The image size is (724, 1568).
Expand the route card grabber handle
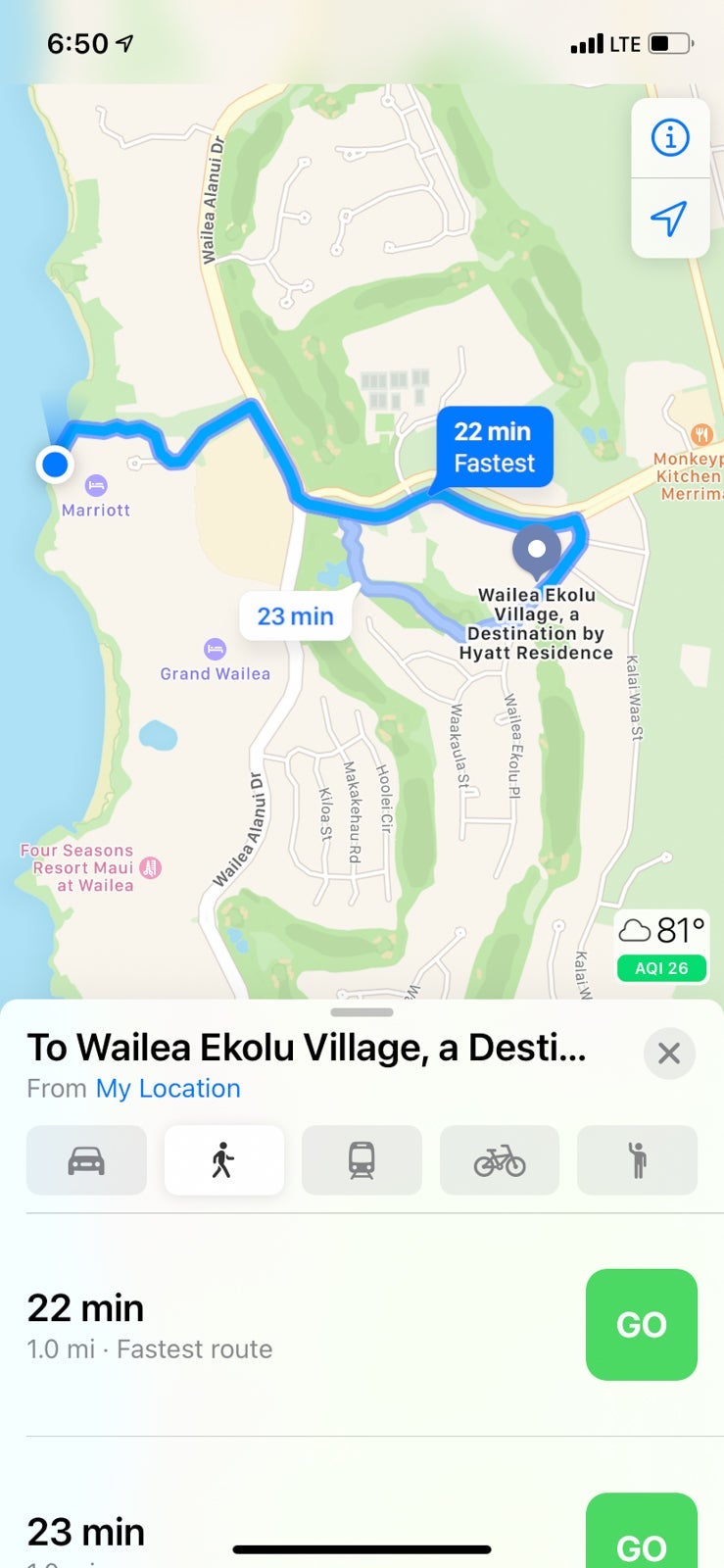[362, 1012]
